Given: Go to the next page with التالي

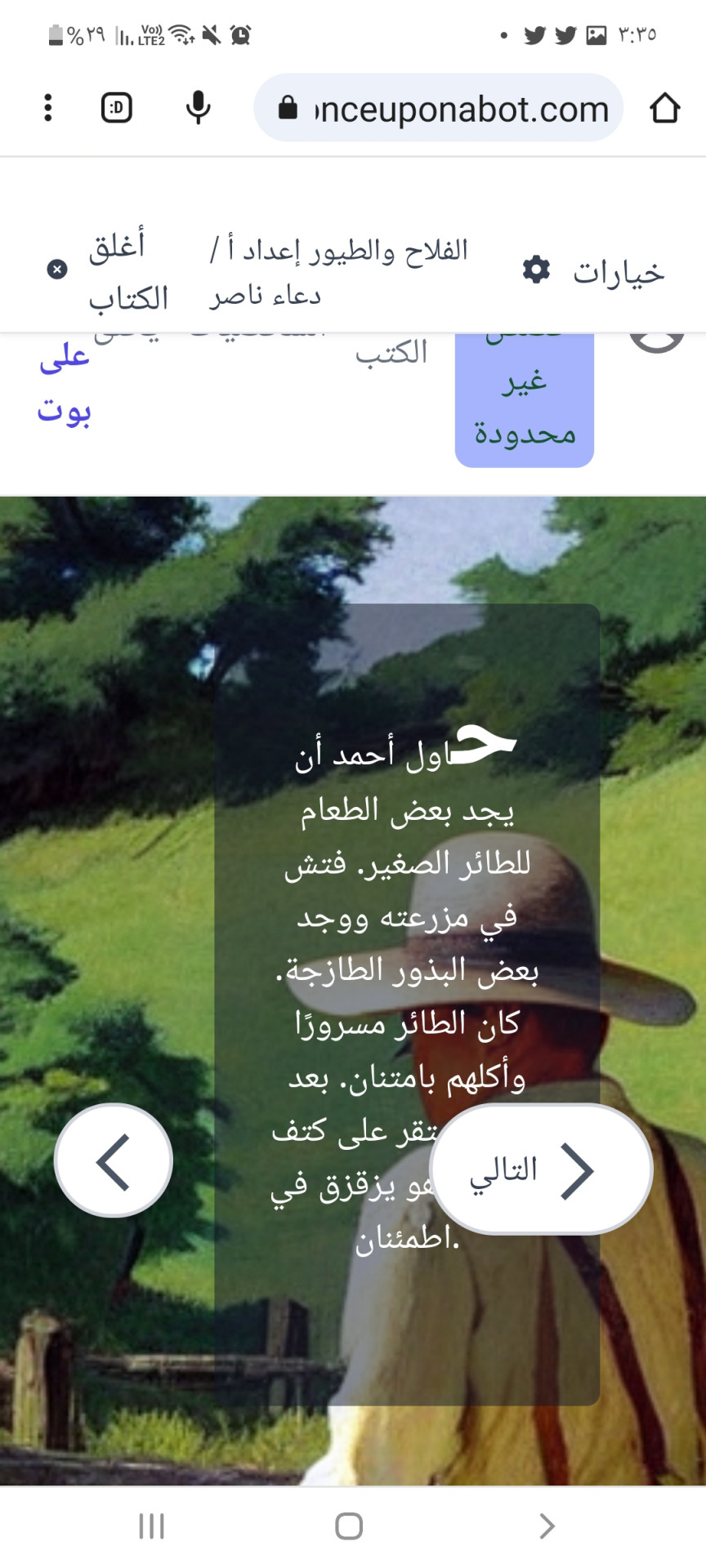Looking at the screenshot, I should point(540,1169).
